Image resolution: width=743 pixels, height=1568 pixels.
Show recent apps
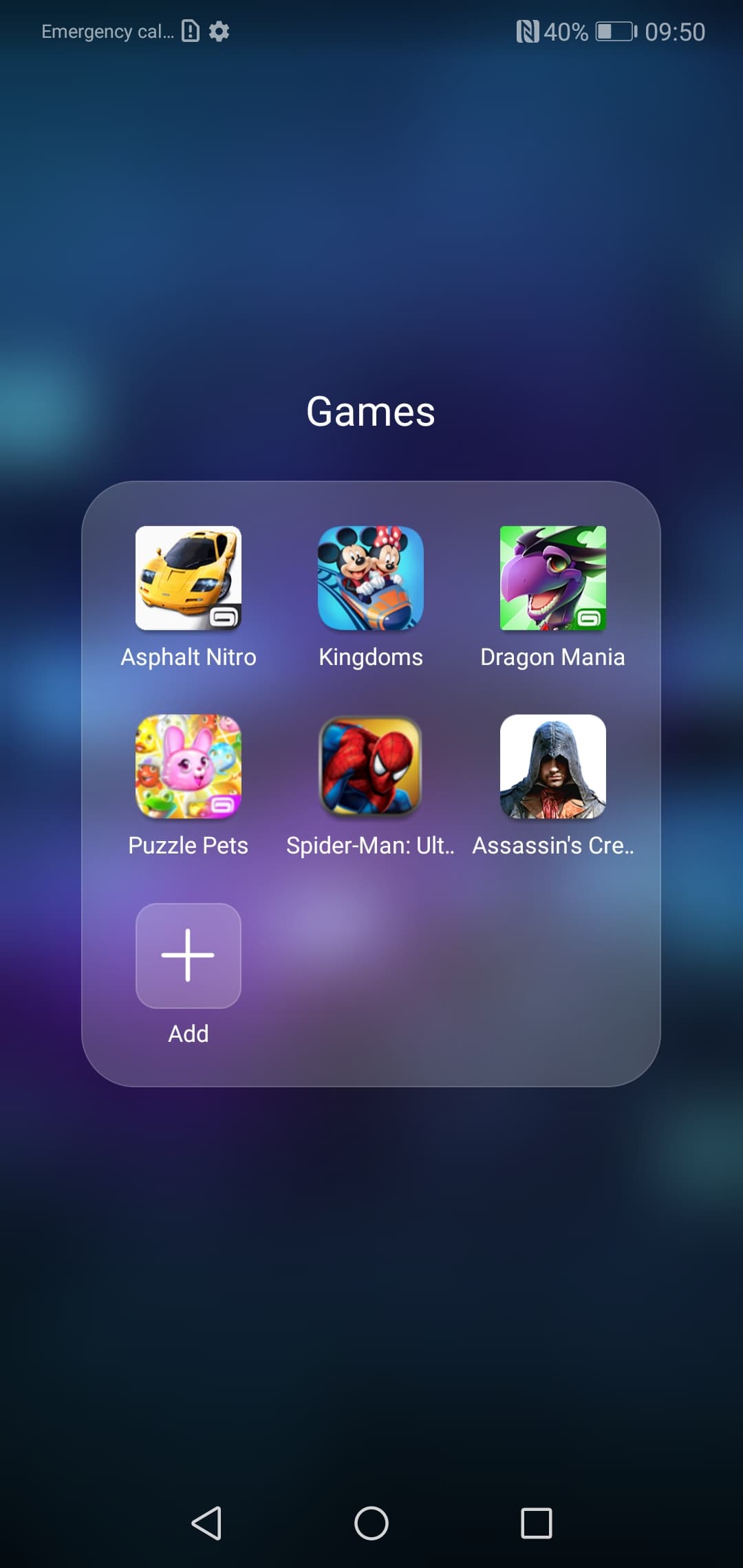point(536,1523)
